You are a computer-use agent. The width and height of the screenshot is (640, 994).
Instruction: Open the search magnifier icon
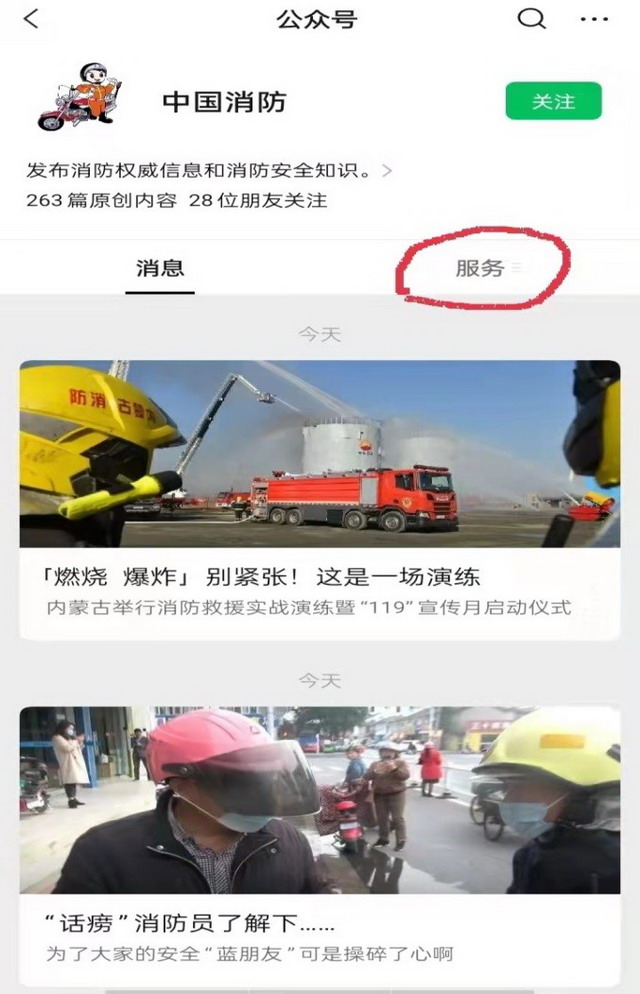[x=532, y=19]
